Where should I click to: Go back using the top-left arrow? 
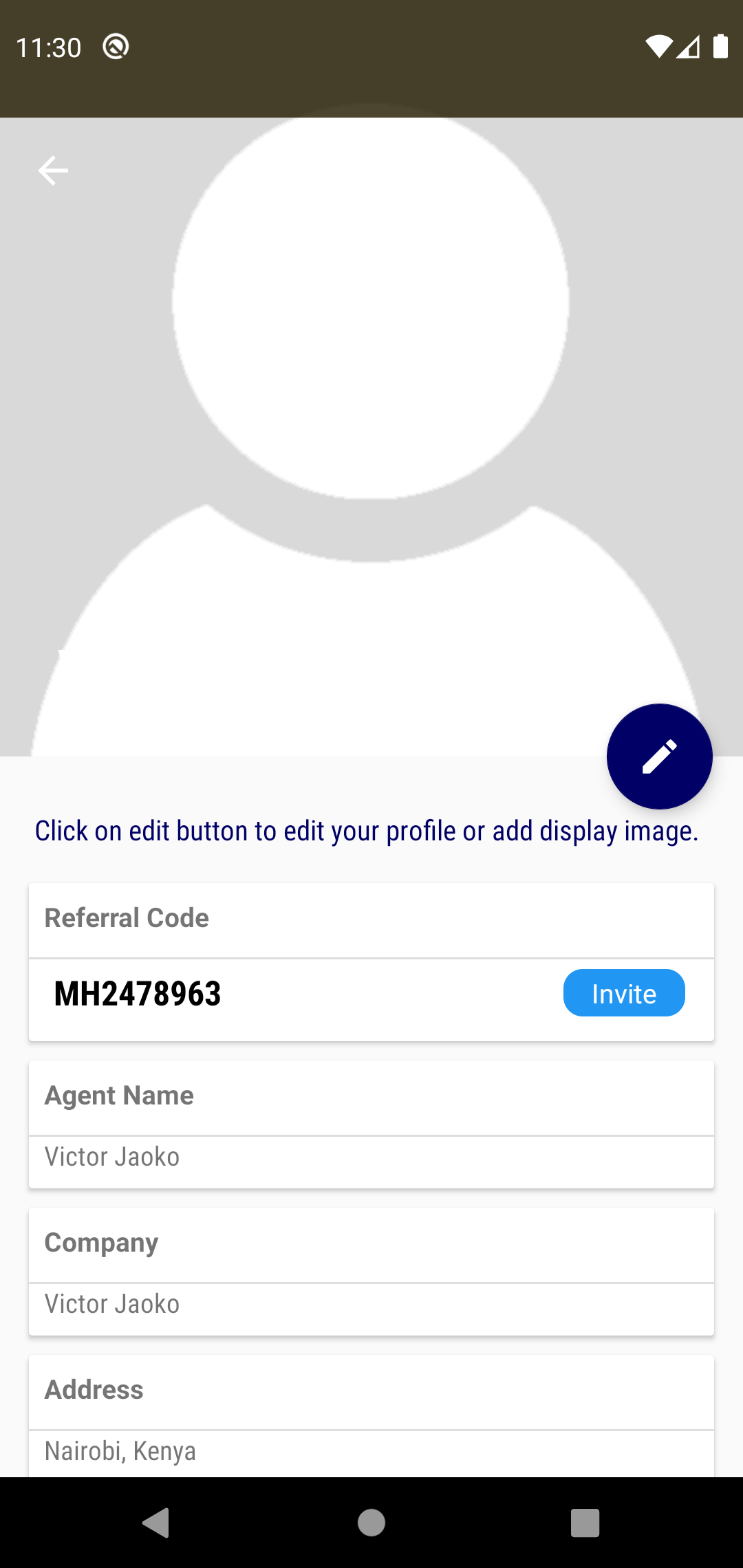[x=53, y=171]
